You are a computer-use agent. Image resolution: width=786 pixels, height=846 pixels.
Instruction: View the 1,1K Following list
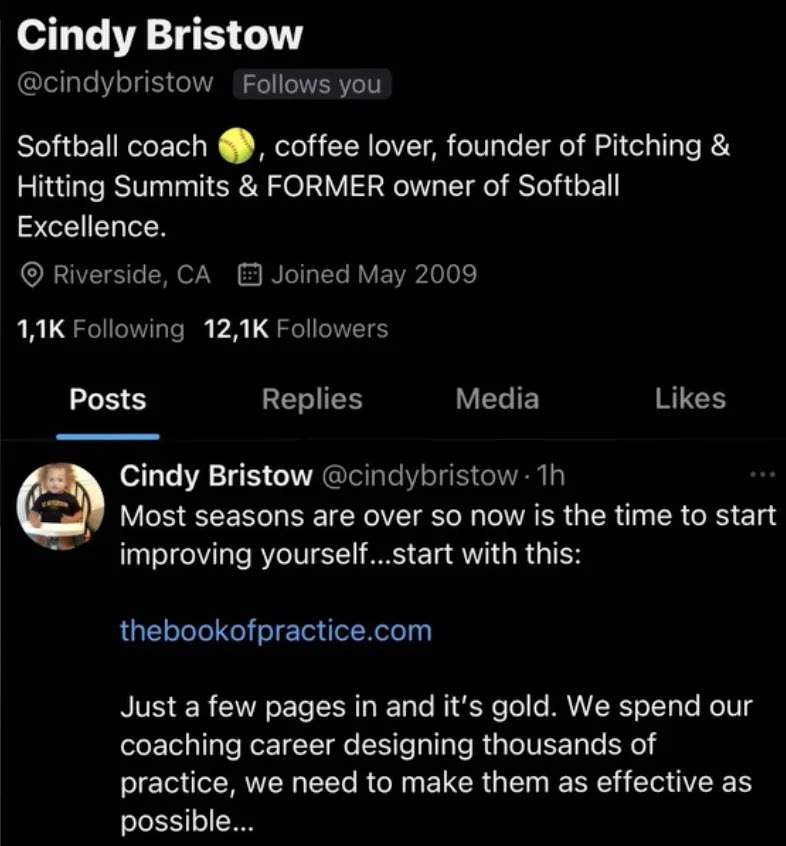click(101, 329)
